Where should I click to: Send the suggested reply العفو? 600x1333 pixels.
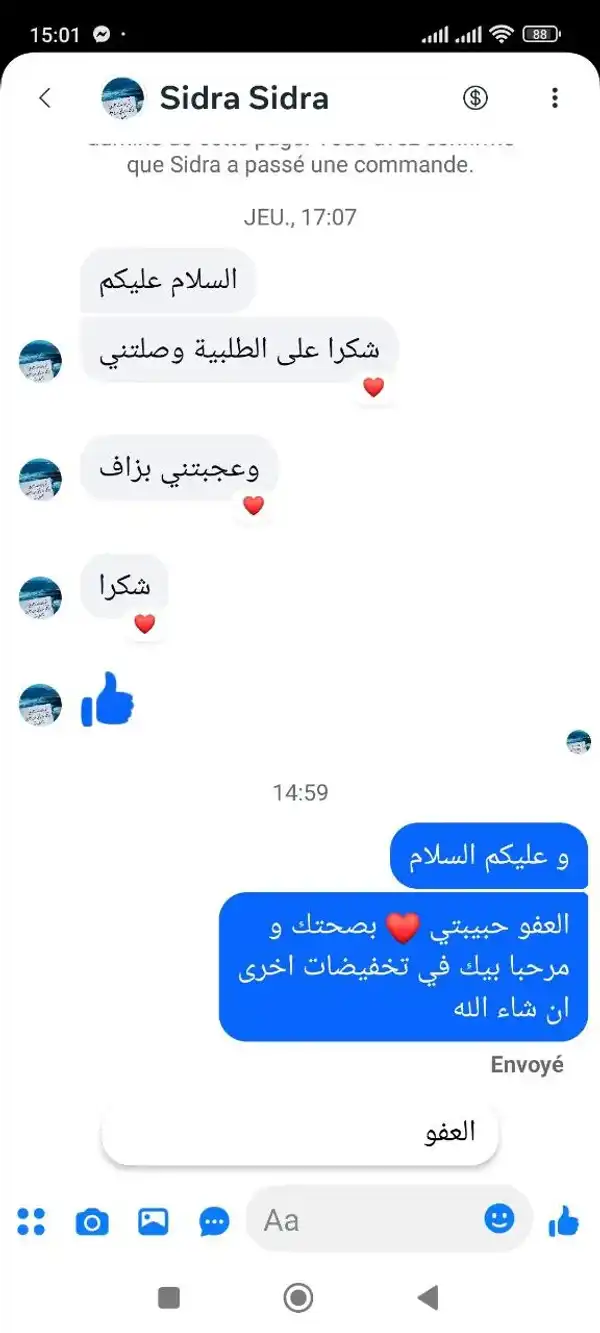pos(300,1132)
